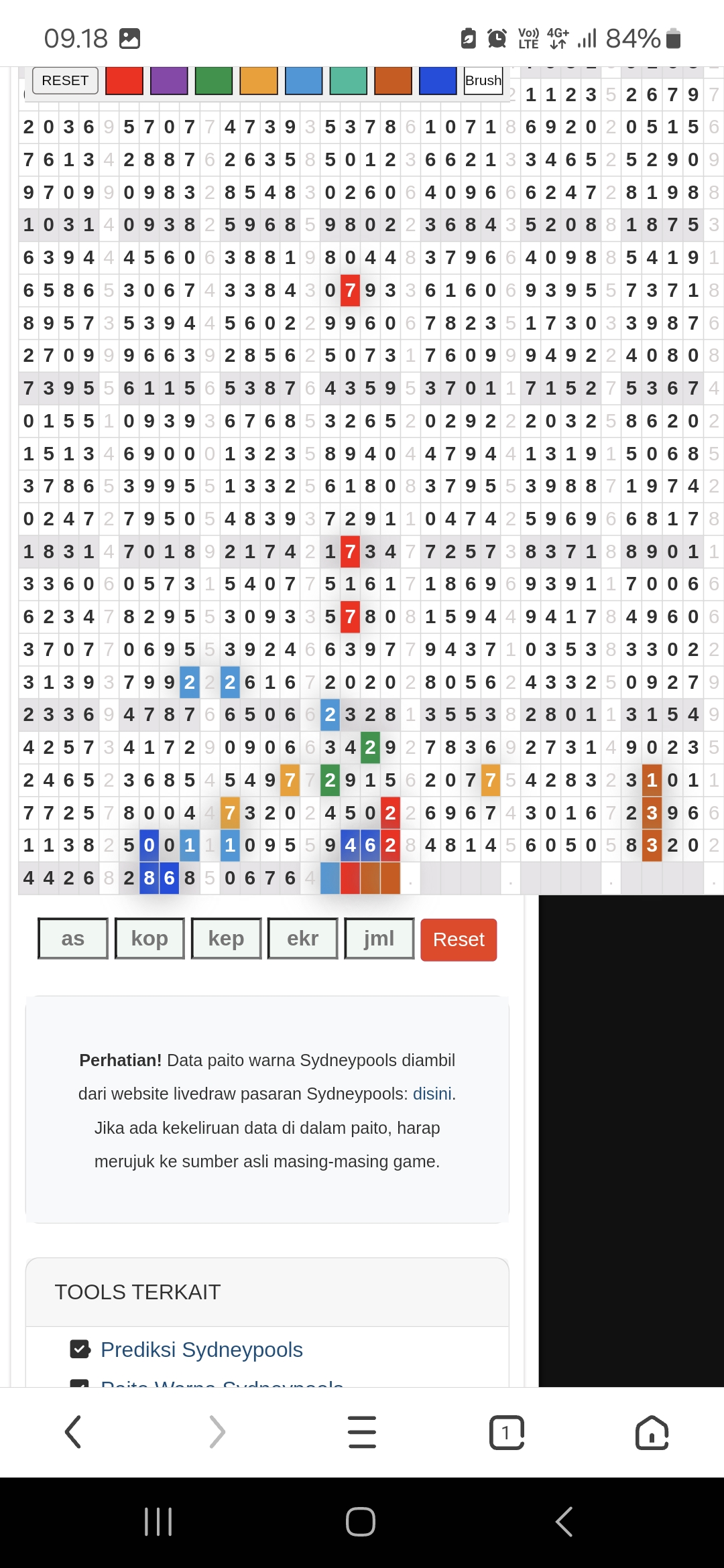
Task: Tap the red Reset button
Action: click(x=459, y=939)
